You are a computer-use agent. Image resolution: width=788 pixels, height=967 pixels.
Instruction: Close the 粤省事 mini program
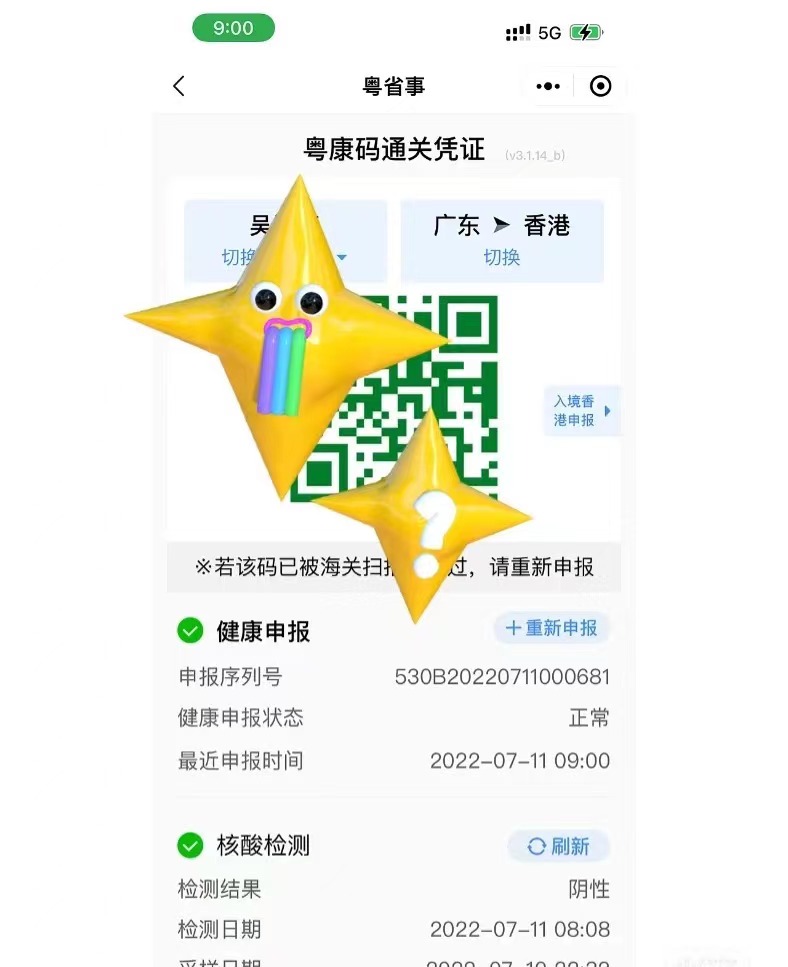(600, 87)
